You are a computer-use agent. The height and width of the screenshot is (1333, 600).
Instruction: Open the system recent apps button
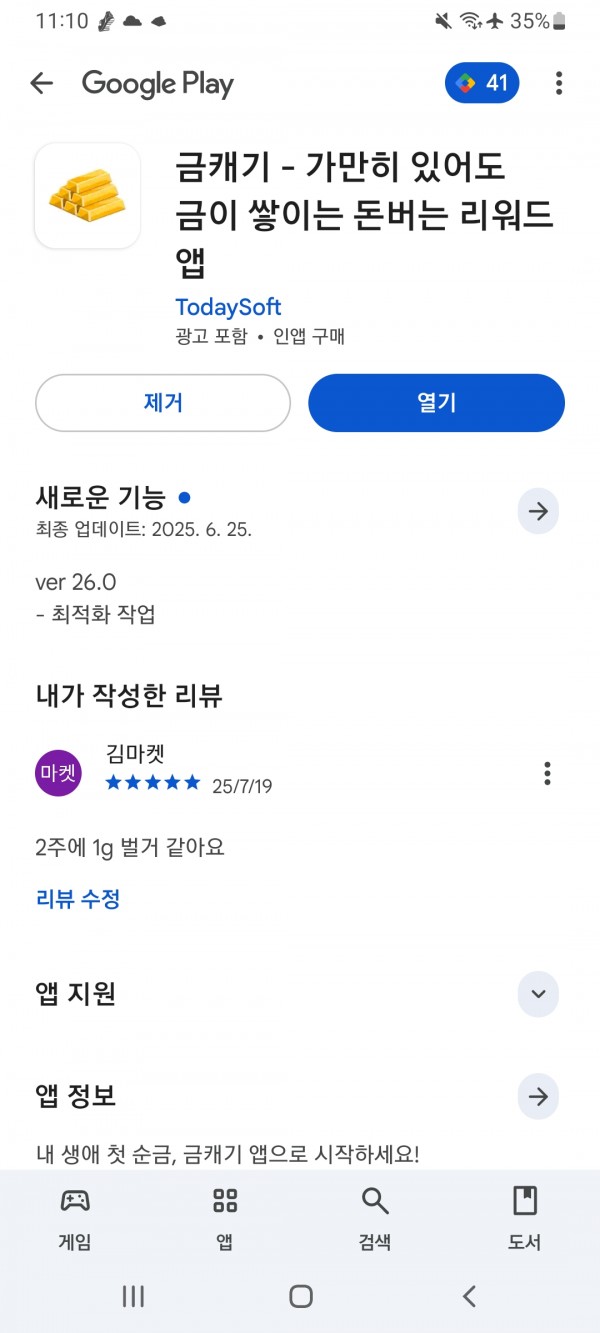click(133, 1297)
